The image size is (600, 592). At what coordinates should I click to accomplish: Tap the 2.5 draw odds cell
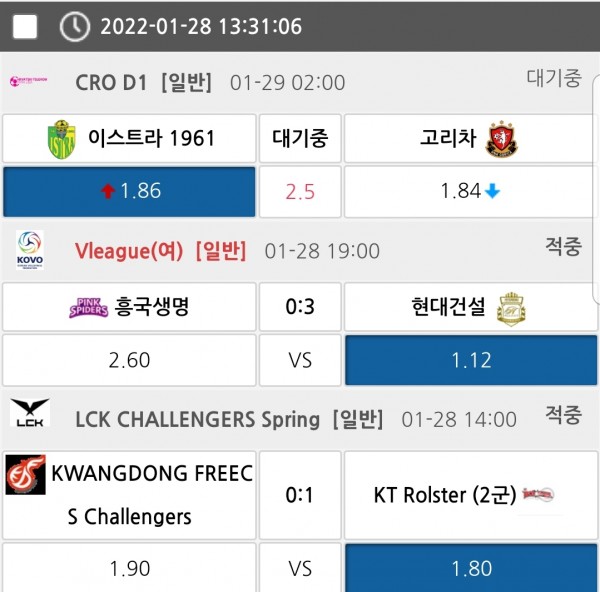(x=300, y=191)
